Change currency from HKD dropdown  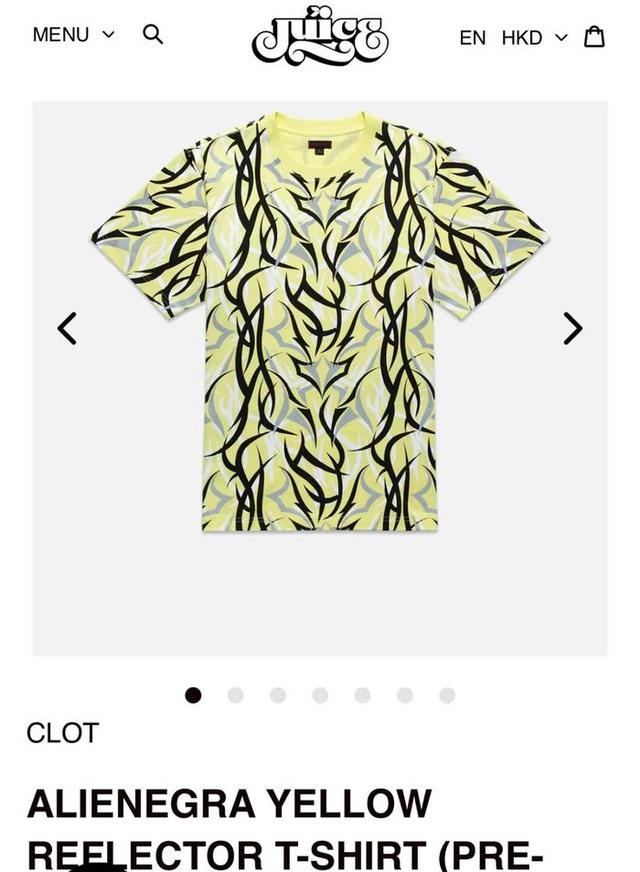533,38
